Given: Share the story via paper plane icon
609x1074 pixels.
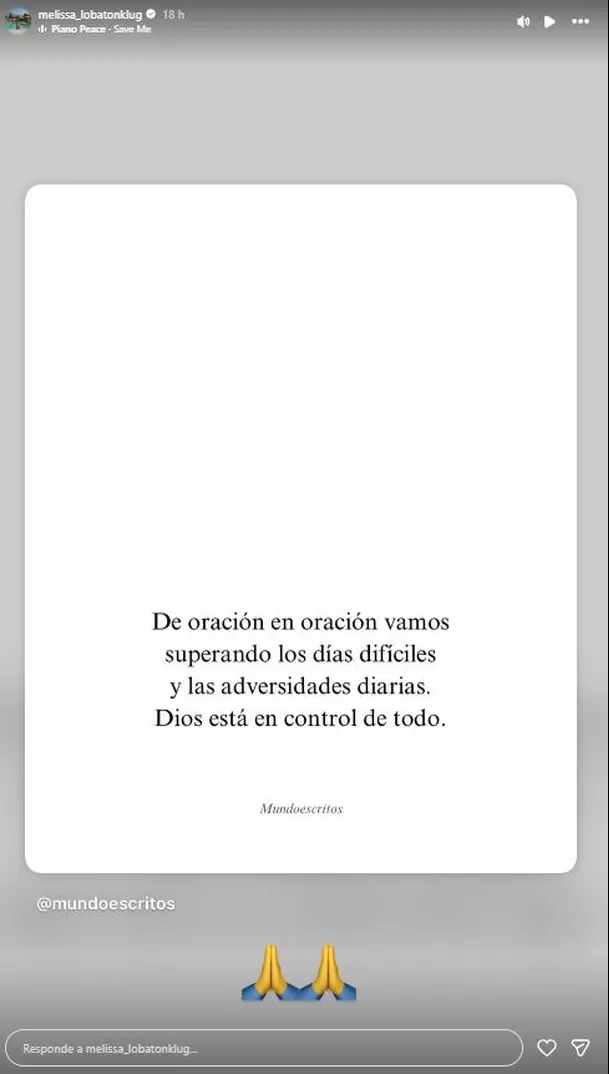Looking at the screenshot, I should tap(581, 1048).
